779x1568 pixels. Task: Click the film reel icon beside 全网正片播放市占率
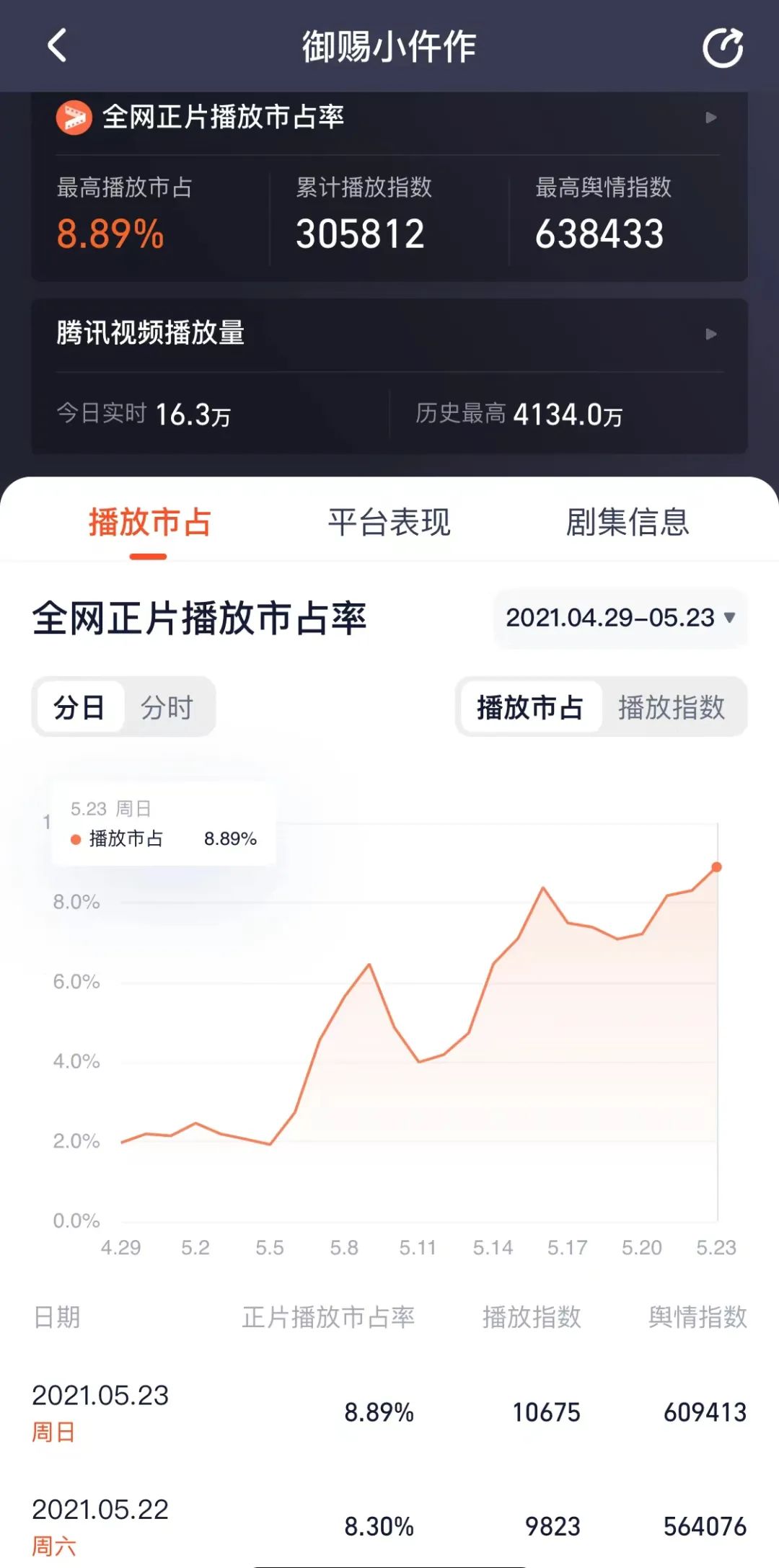coord(76,118)
